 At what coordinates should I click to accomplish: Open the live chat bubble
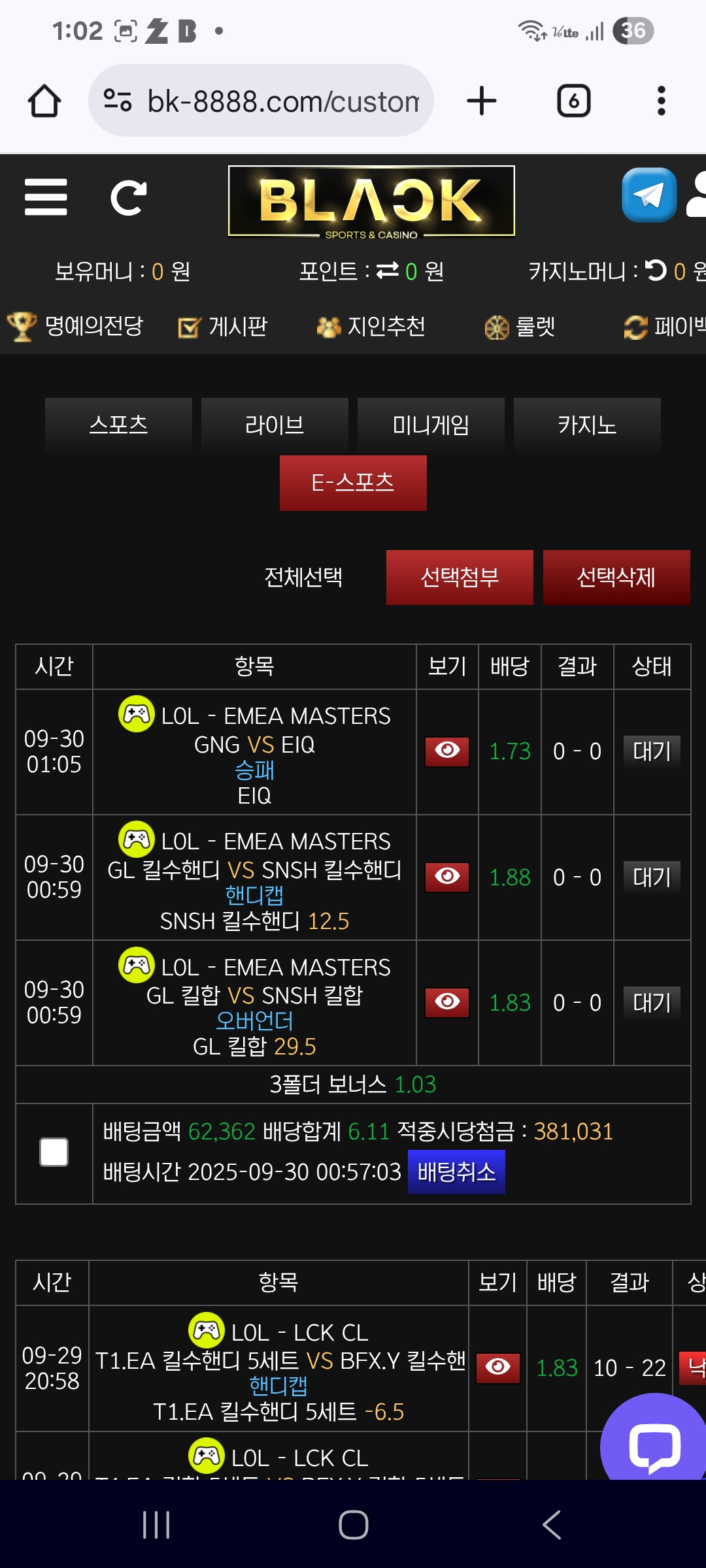pyautogui.click(x=654, y=1445)
